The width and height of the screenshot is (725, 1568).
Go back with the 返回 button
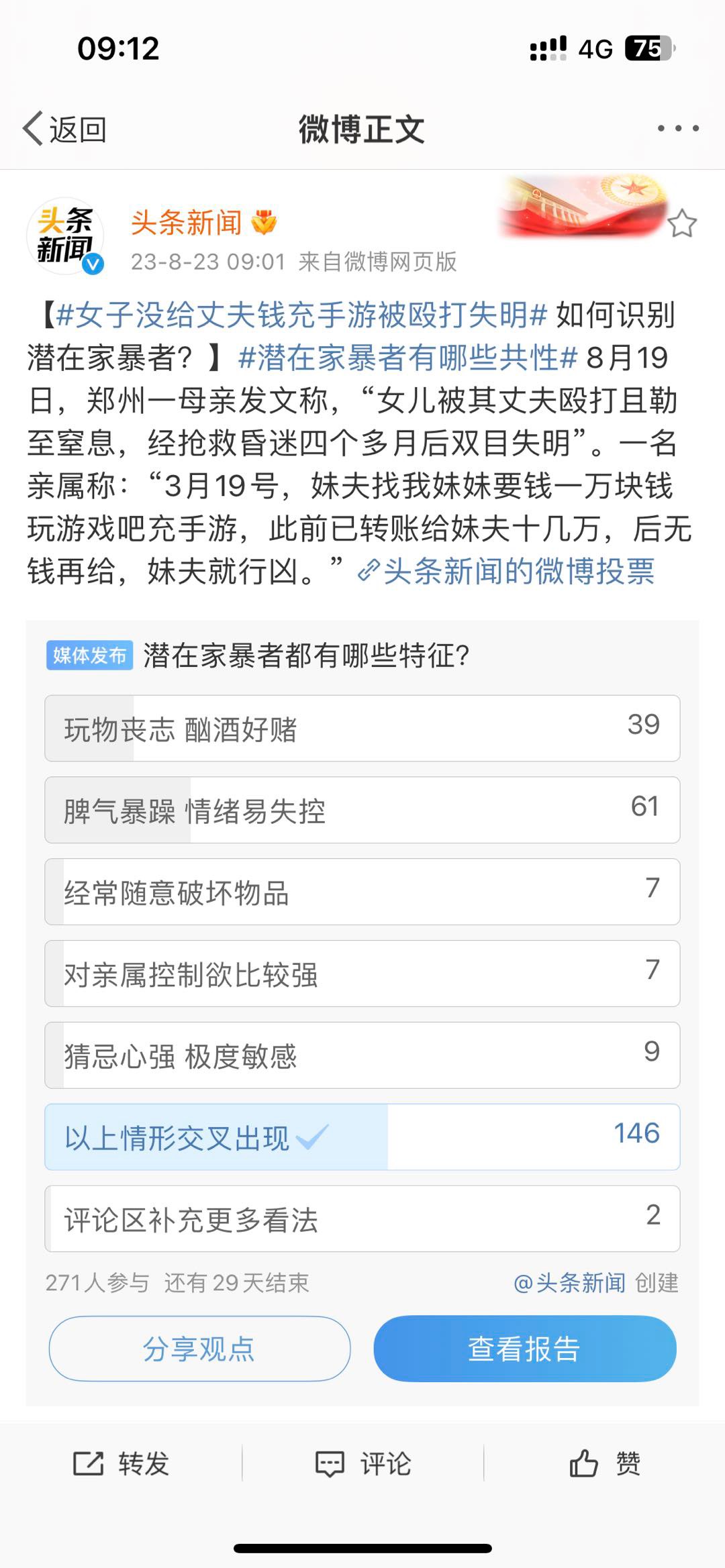(65, 129)
